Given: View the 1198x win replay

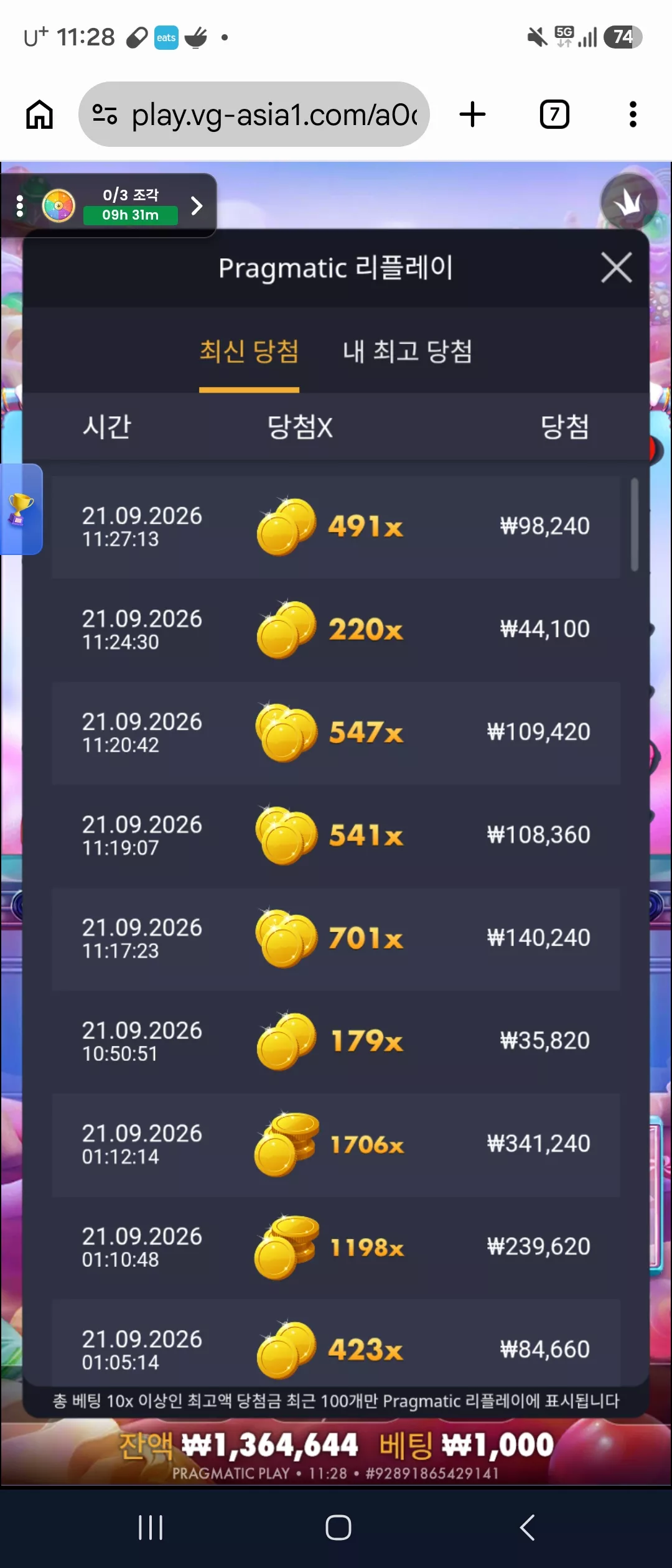Looking at the screenshot, I should tap(336, 1248).
